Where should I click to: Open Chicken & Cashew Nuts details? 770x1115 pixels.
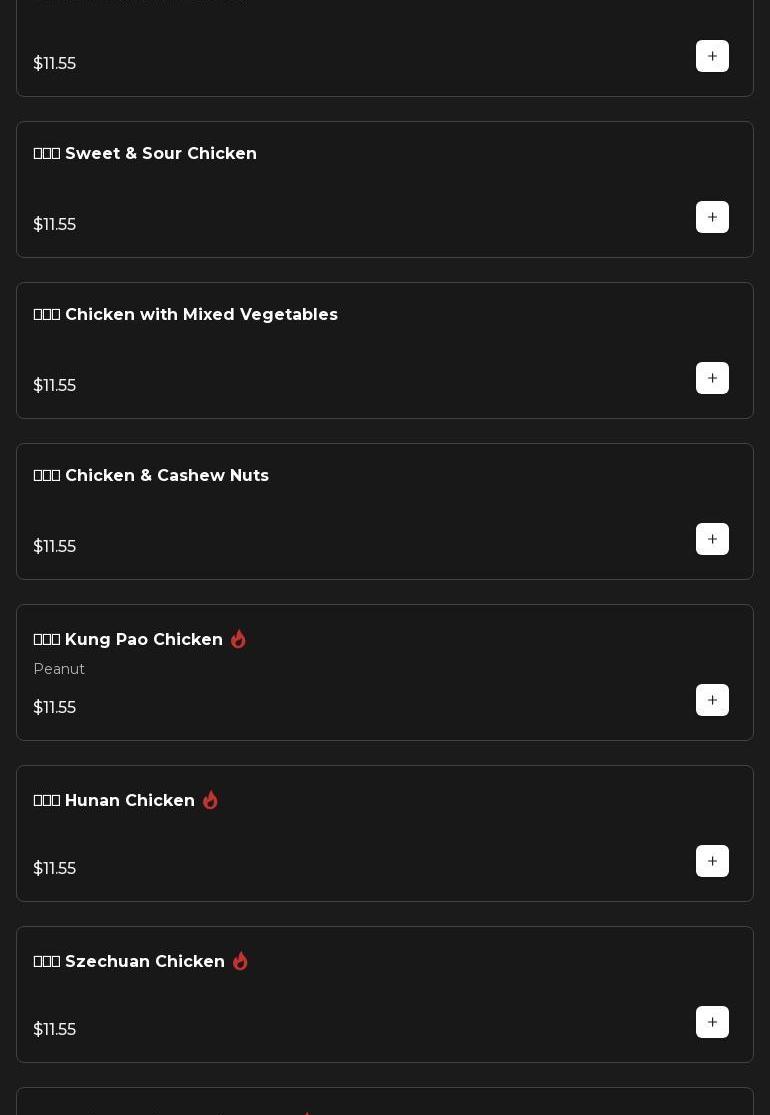pos(166,476)
